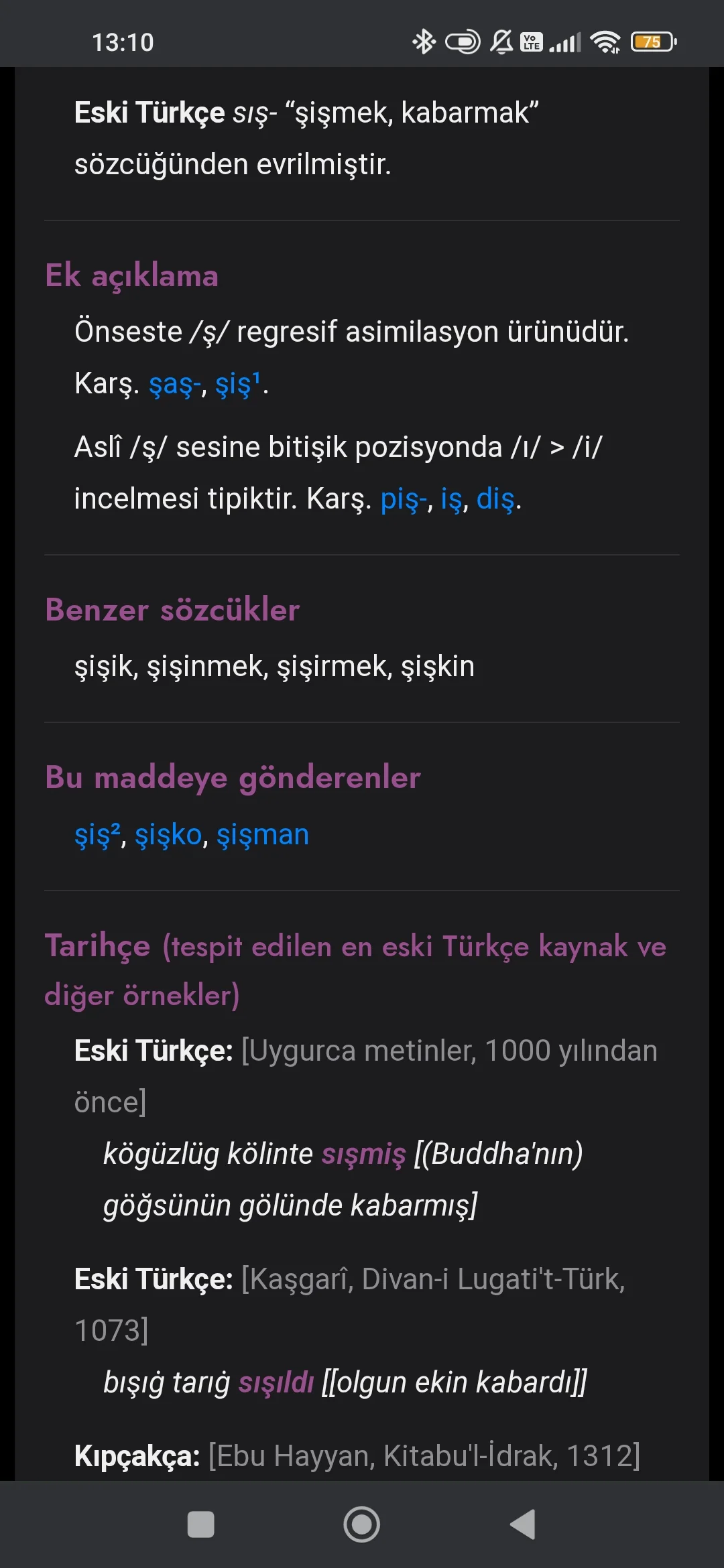Open the şiş¹ linked entry
The width and height of the screenshot is (724, 1568).
click(x=237, y=385)
